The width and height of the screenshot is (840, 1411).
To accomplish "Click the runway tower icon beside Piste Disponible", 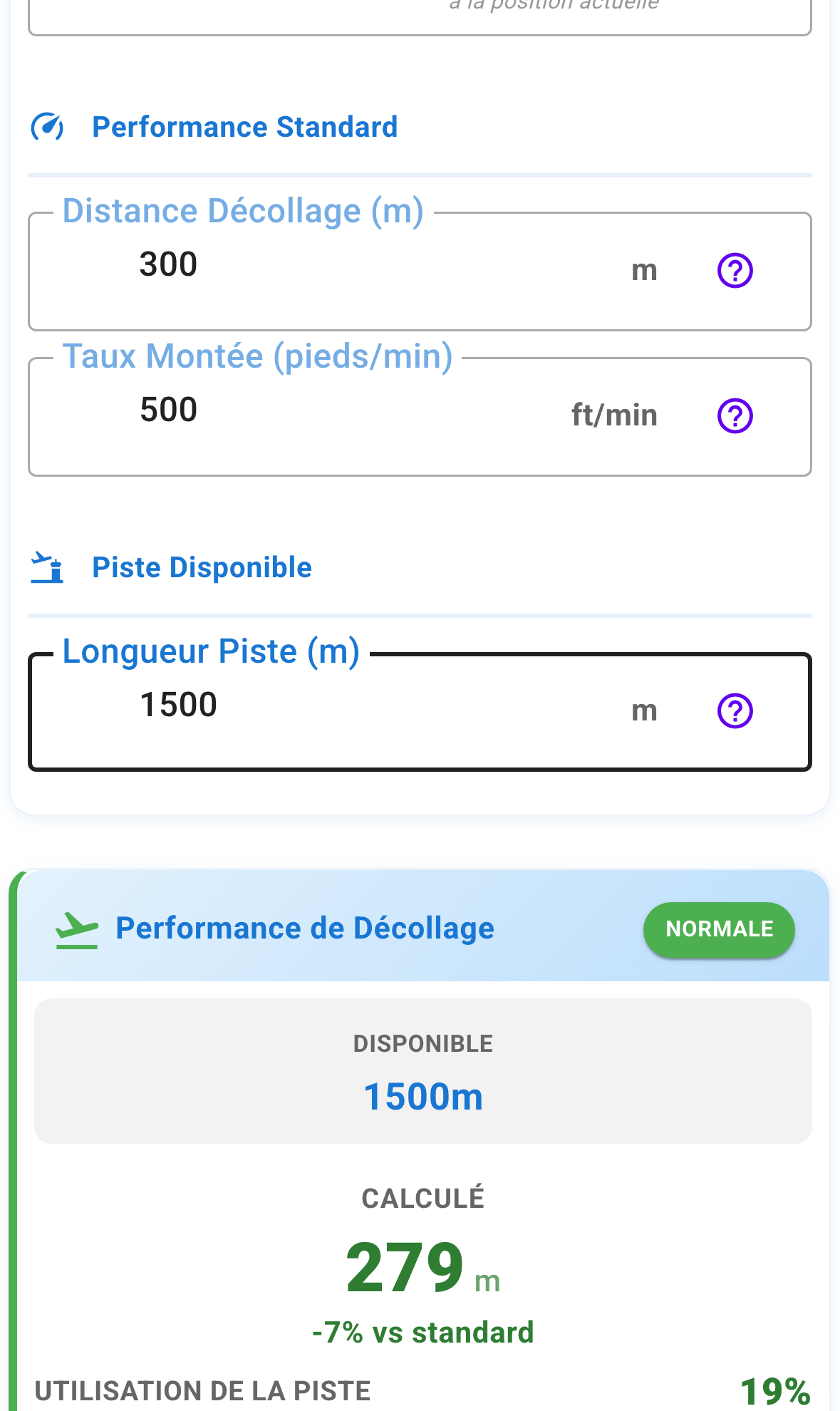I will tap(47, 568).
